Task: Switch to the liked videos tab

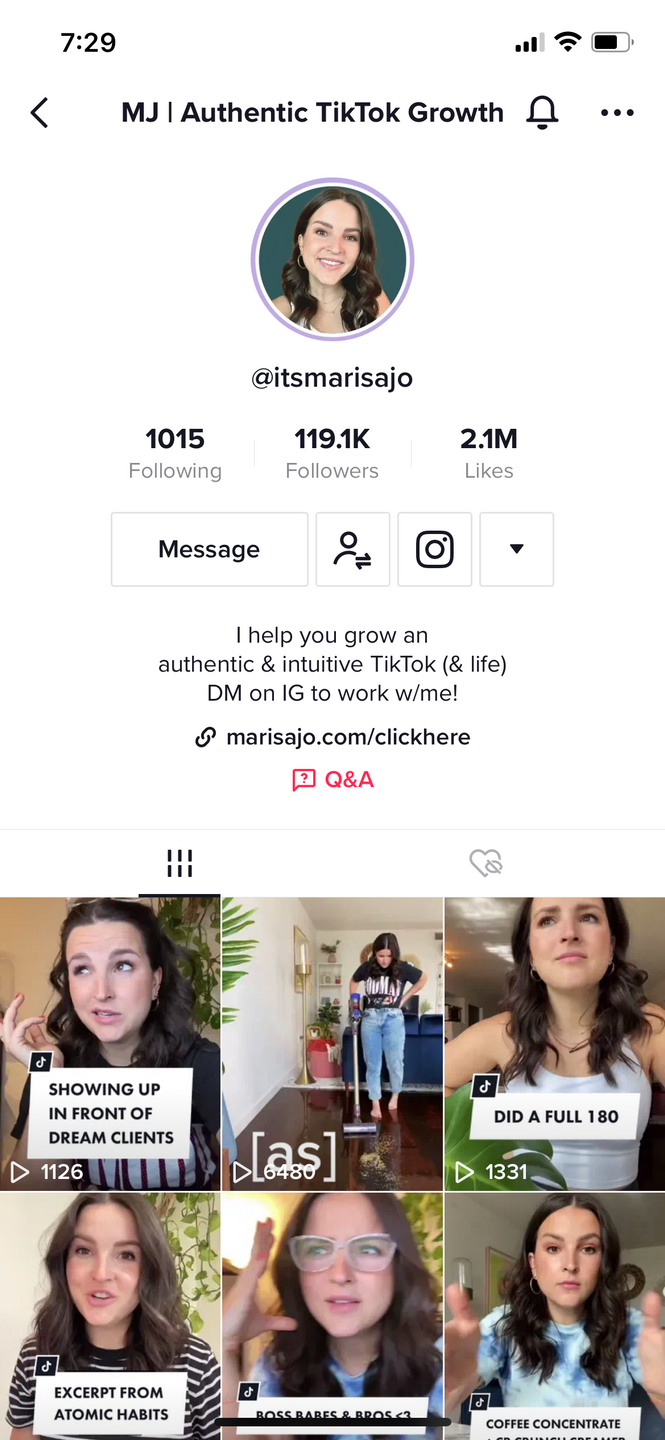Action: point(486,863)
